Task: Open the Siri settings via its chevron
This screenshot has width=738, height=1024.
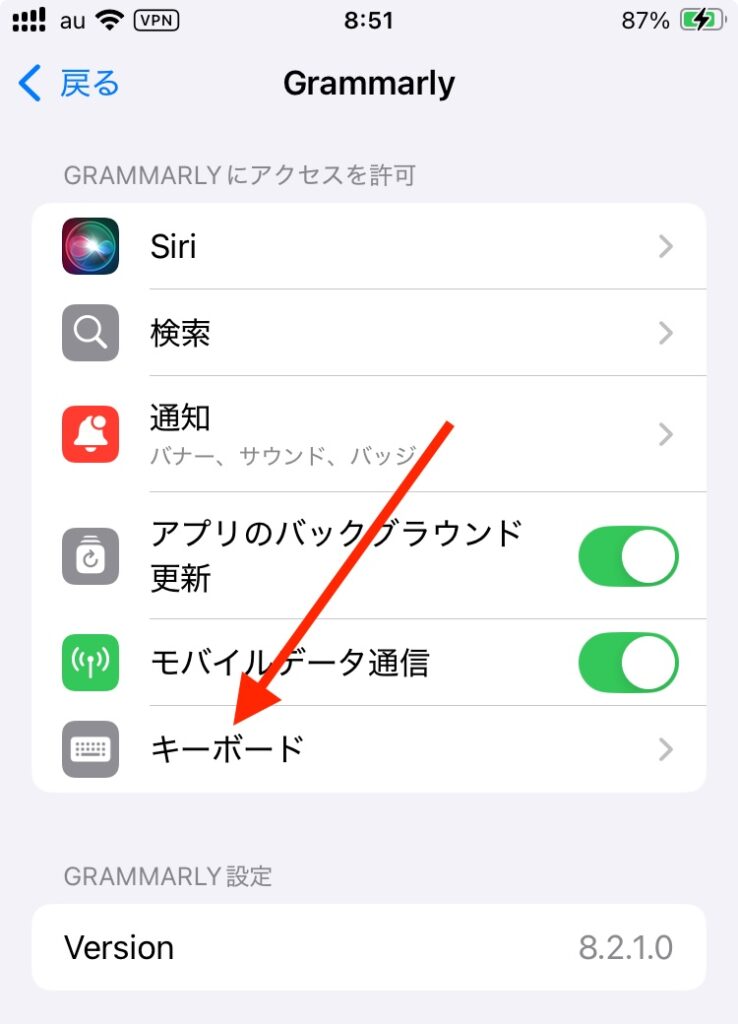Action: 666,246
